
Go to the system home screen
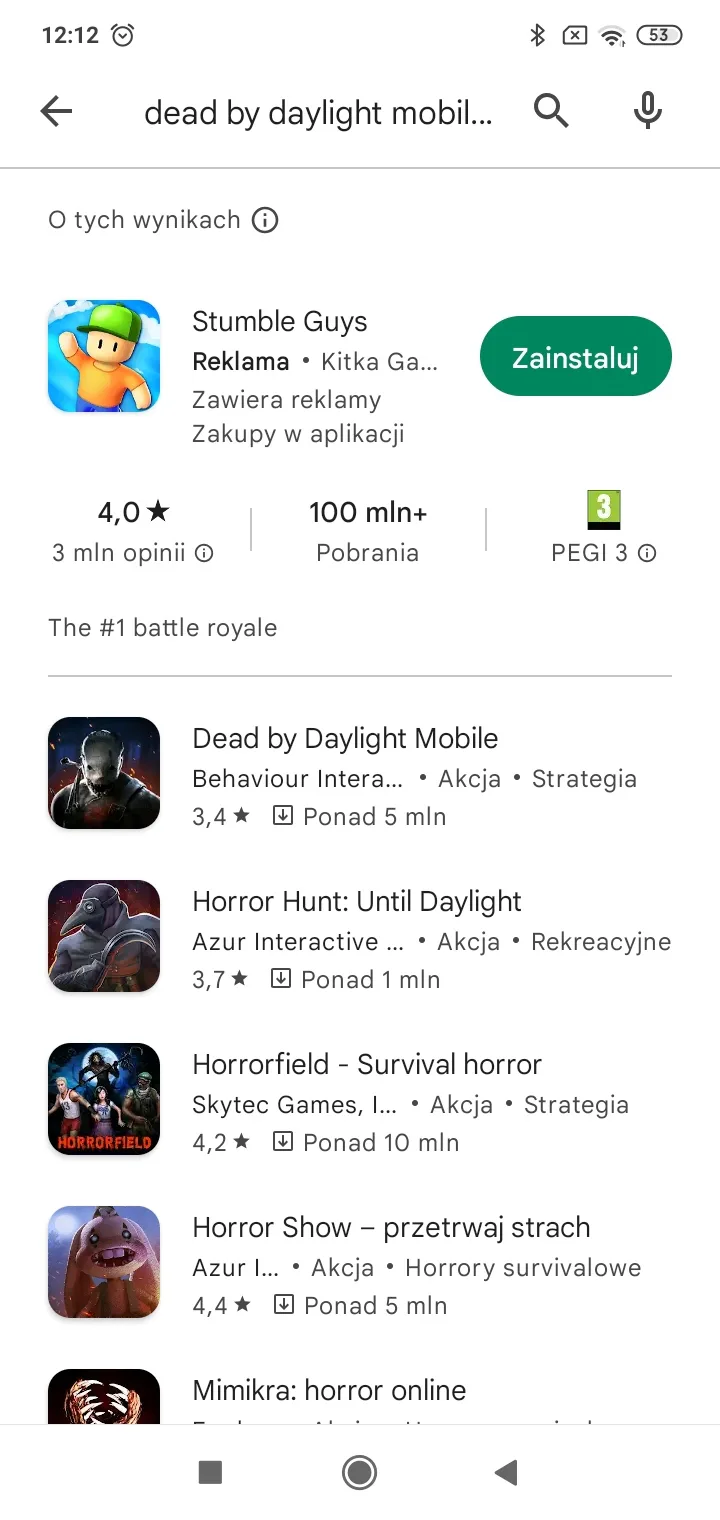click(359, 1471)
